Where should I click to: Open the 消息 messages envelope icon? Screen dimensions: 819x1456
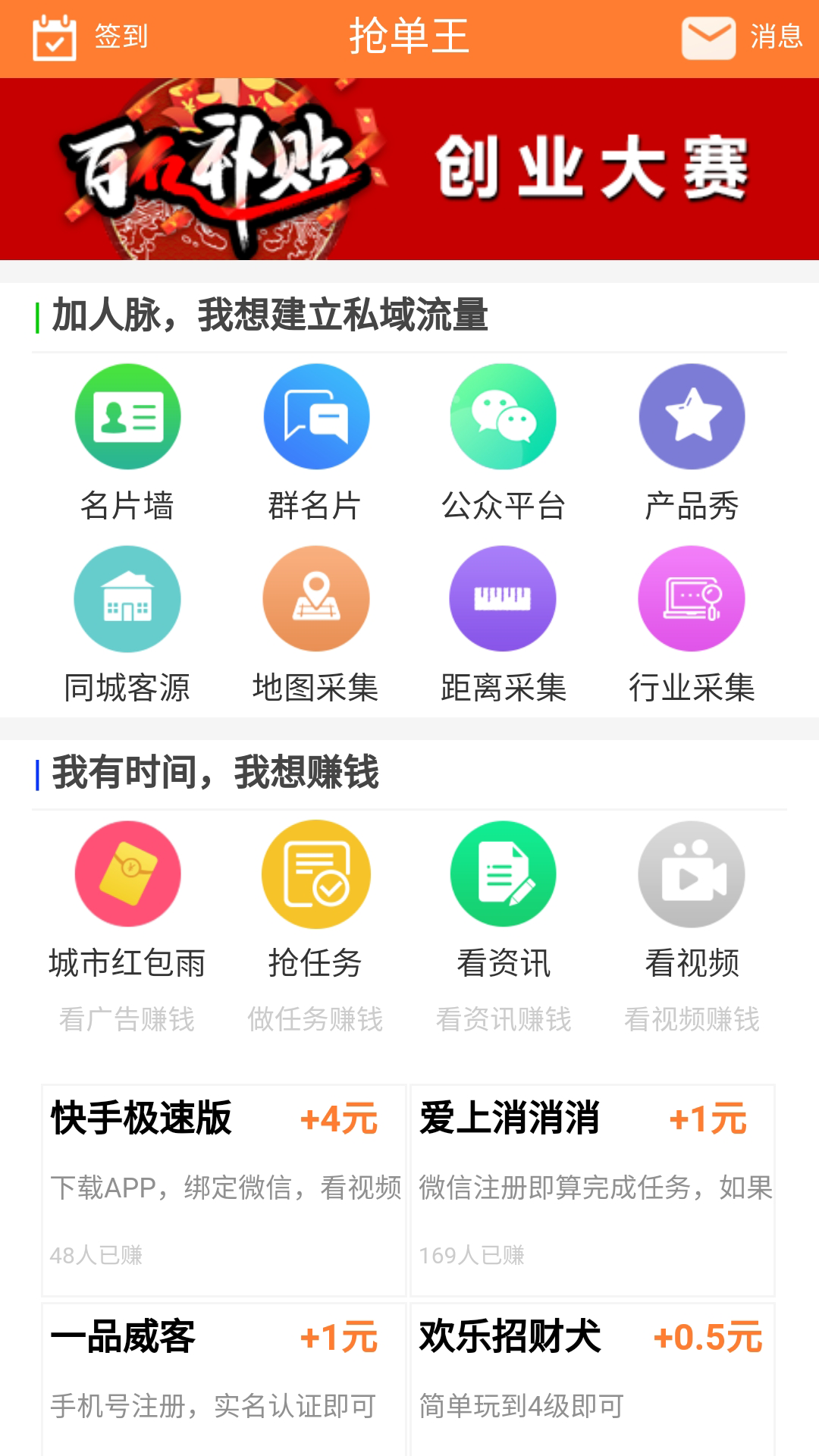707,35
